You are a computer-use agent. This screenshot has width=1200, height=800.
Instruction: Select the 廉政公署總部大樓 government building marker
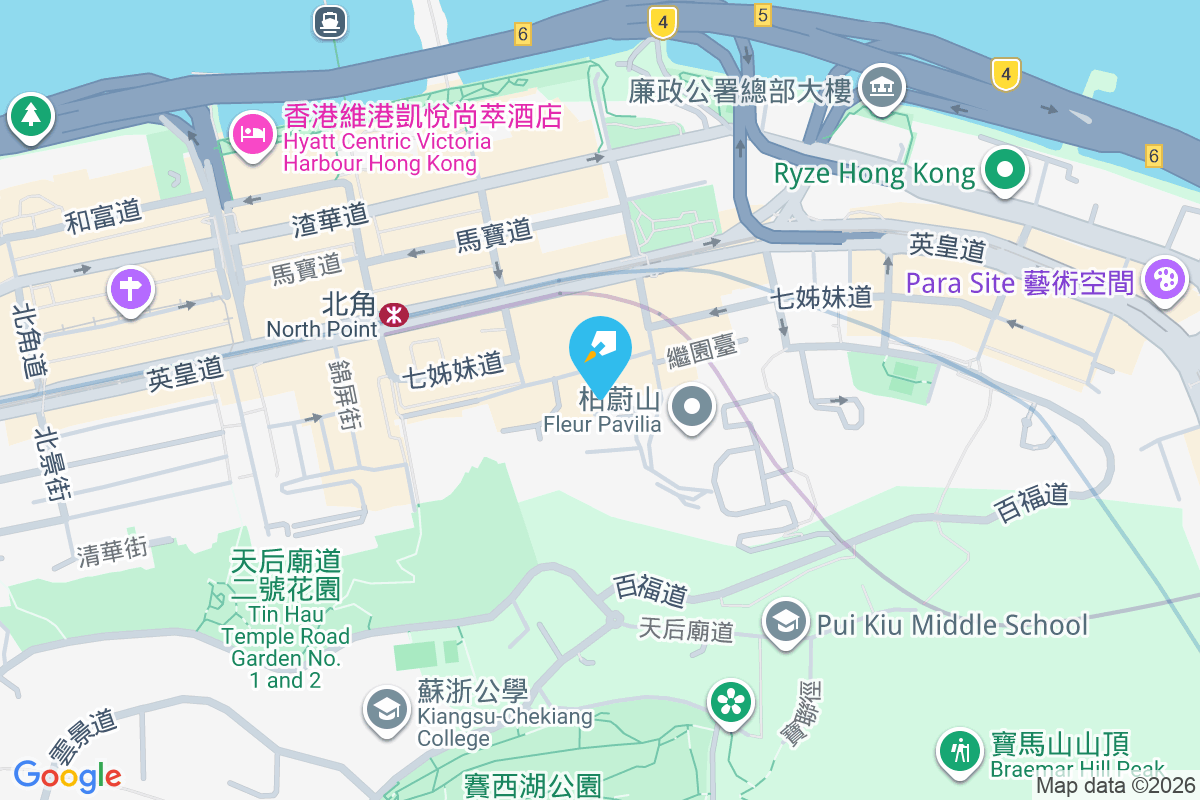tap(883, 86)
